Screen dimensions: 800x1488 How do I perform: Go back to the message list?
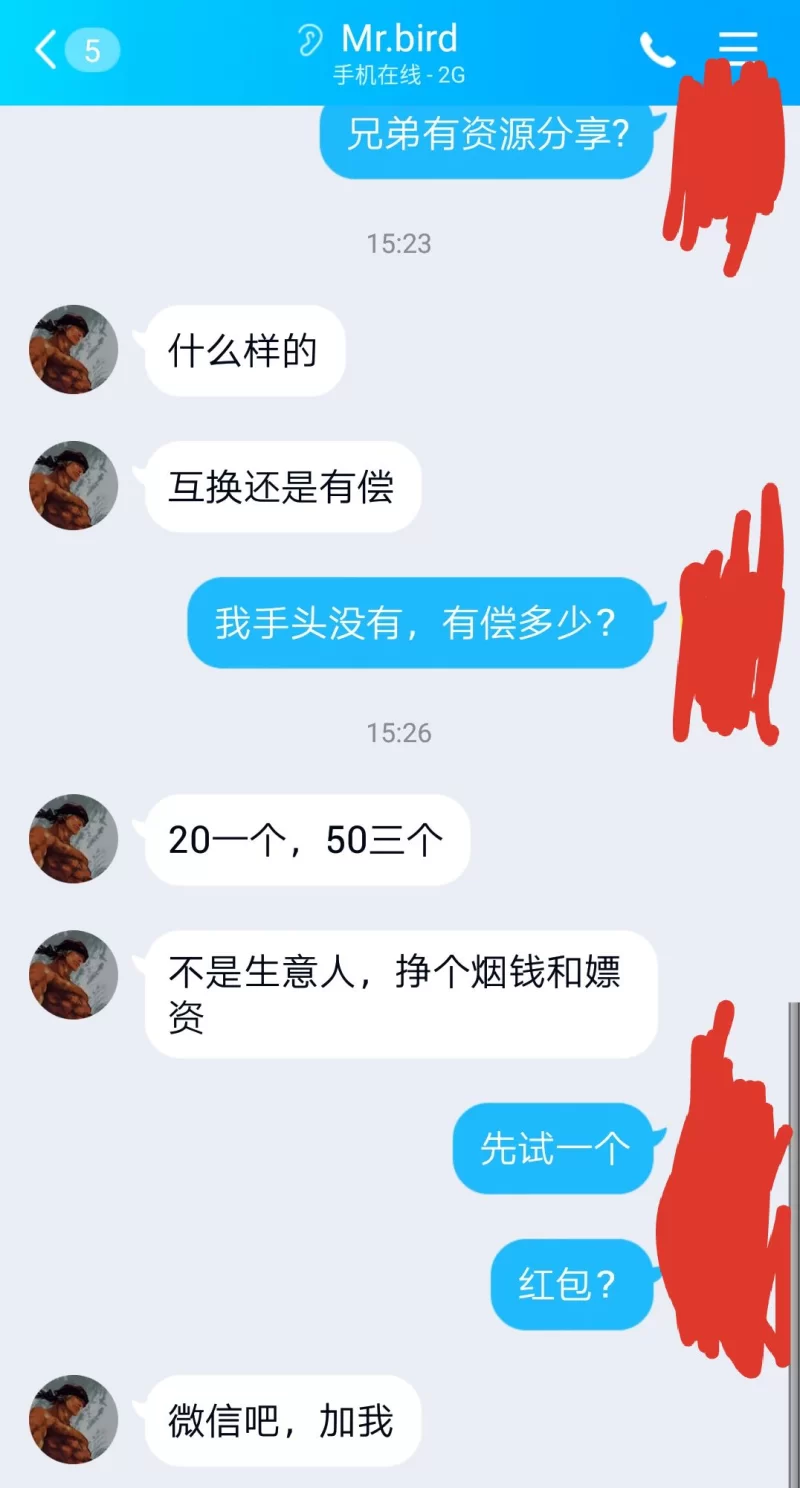(x=46, y=50)
